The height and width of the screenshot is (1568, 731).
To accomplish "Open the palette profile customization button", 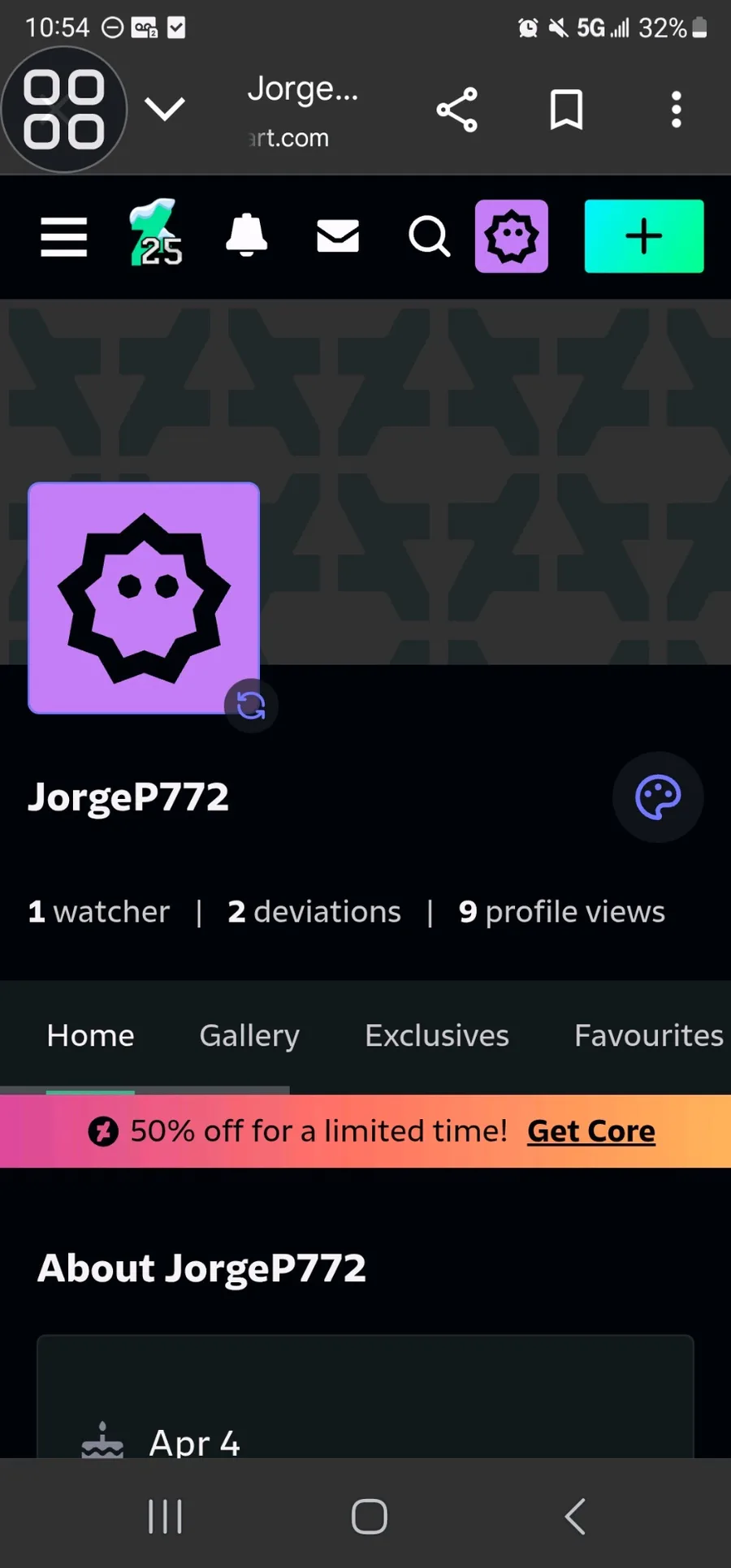I will point(658,797).
